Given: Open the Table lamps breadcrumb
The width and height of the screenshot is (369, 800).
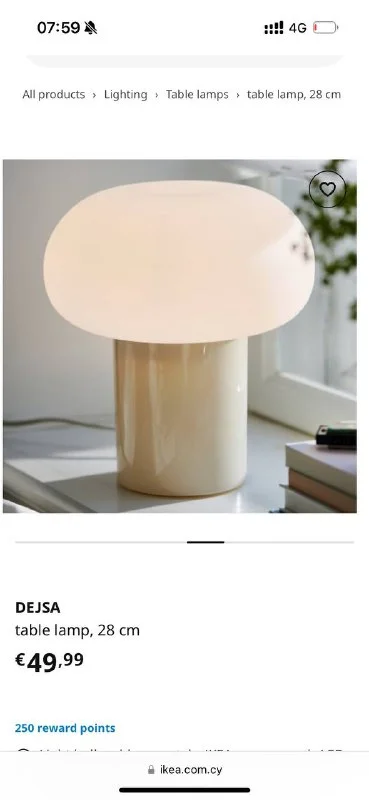Looking at the screenshot, I should [197, 94].
